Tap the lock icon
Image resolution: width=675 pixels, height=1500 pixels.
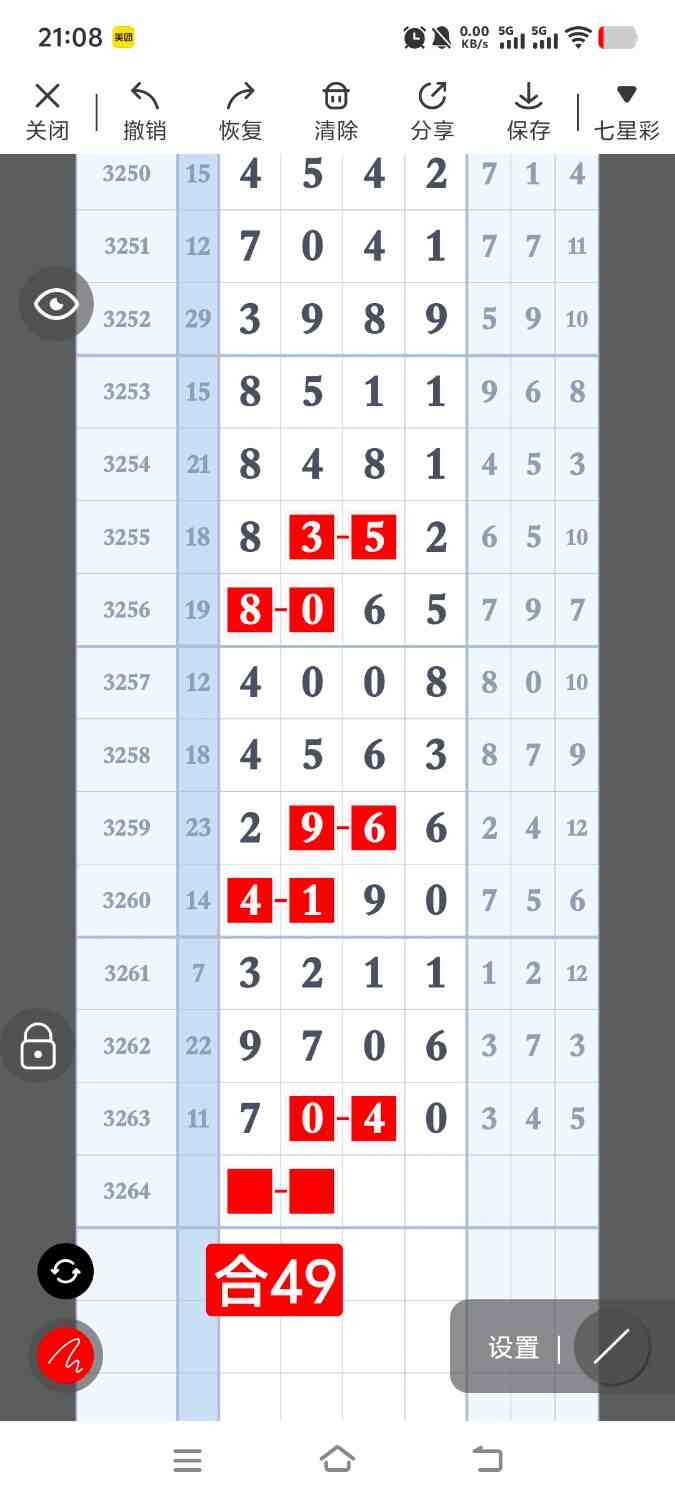click(38, 1046)
